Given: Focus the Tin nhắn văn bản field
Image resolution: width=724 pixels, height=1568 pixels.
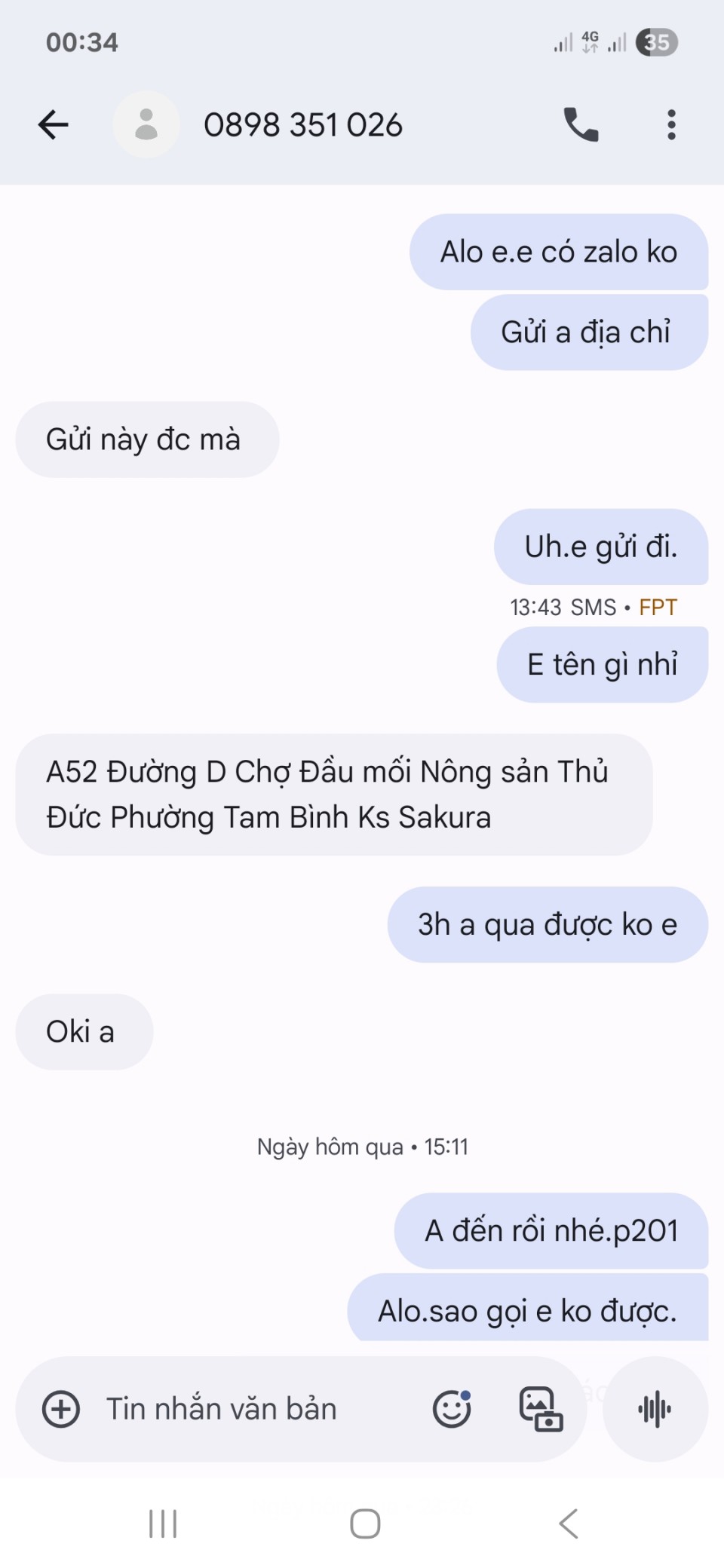Looking at the screenshot, I should point(249,1409).
